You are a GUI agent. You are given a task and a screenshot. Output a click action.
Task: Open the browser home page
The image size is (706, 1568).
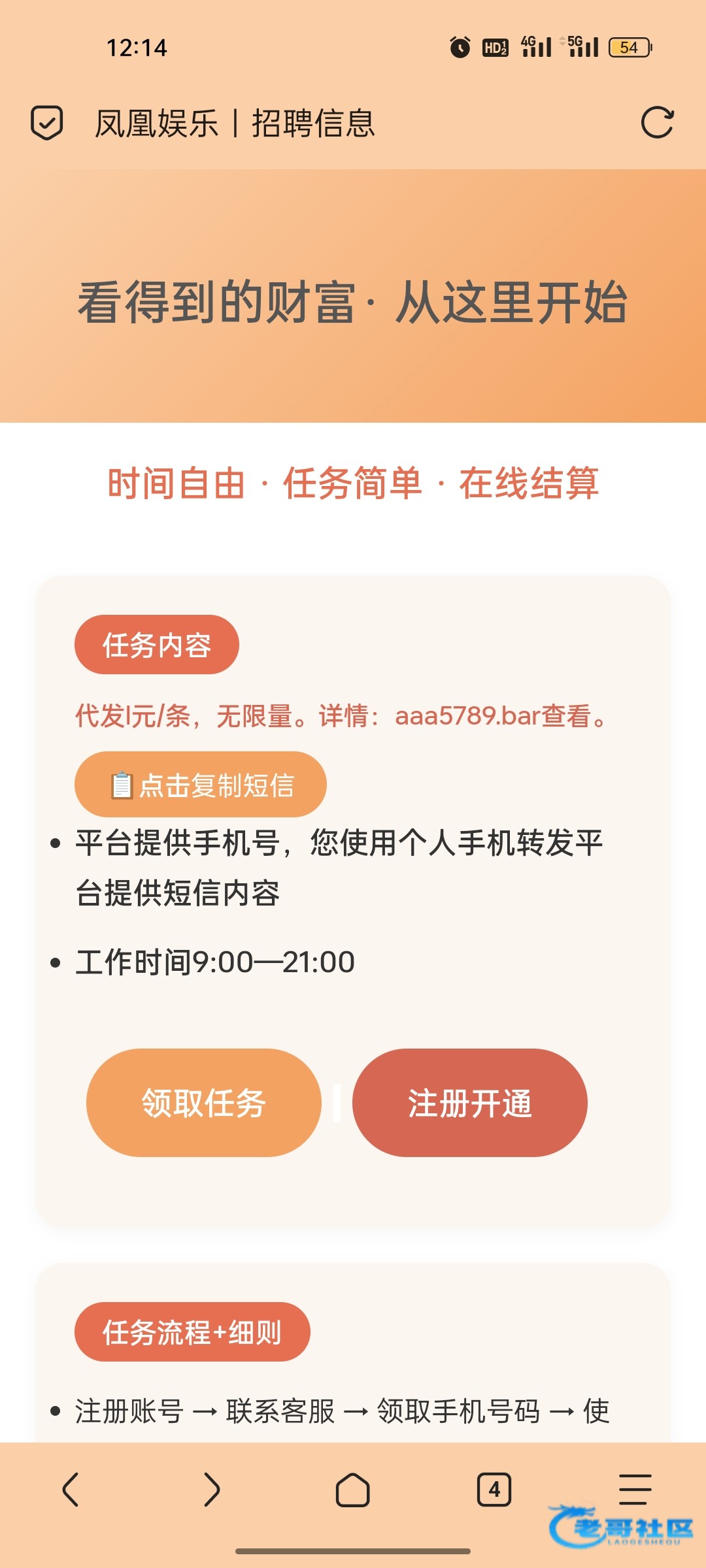point(353,1490)
